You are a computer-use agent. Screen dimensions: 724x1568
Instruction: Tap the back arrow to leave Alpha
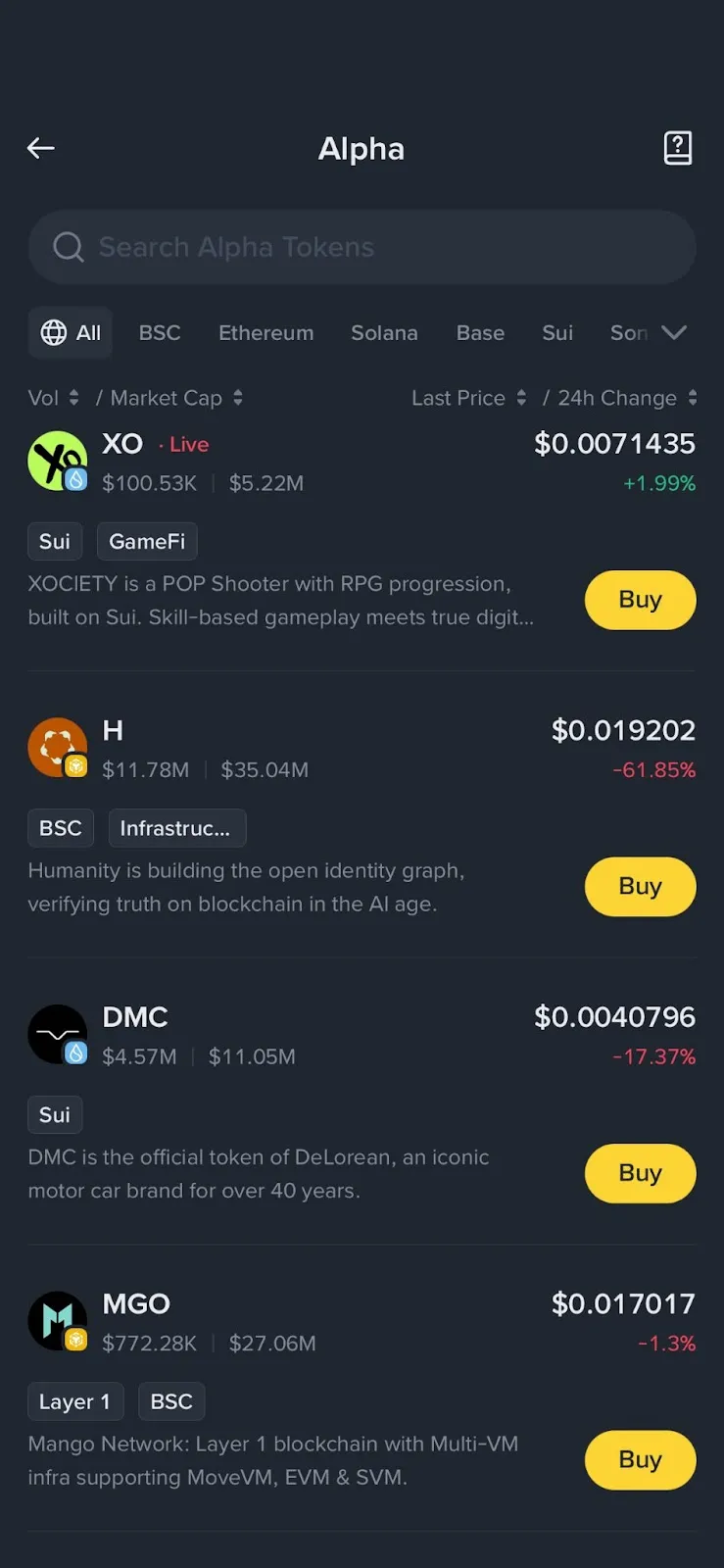point(40,148)
